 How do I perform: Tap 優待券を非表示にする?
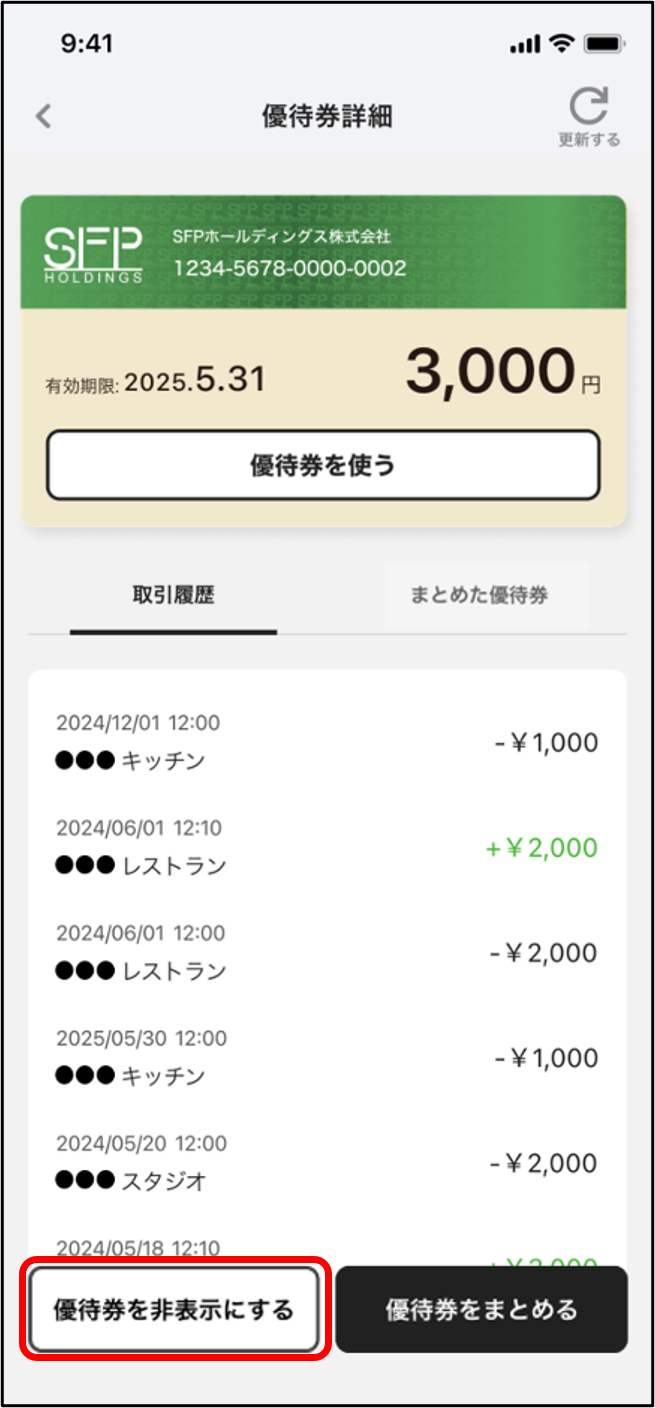point(174,1310)
